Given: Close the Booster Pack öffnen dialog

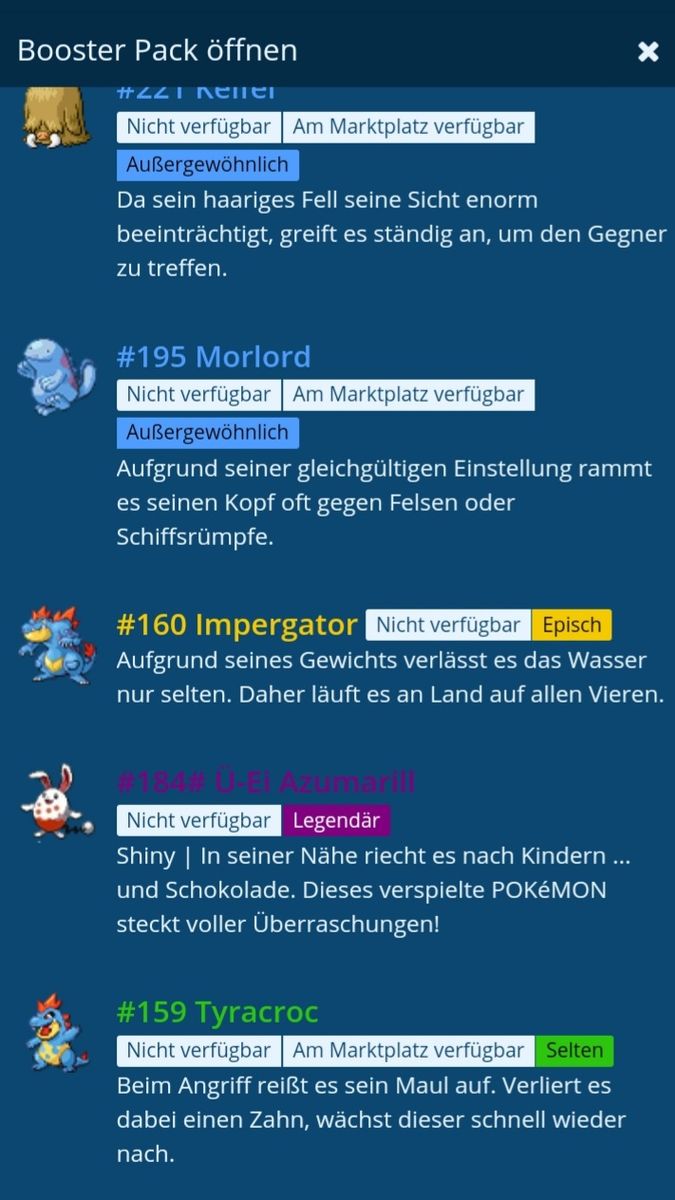Looking at the screenshot, I should (x=648, y=51).
